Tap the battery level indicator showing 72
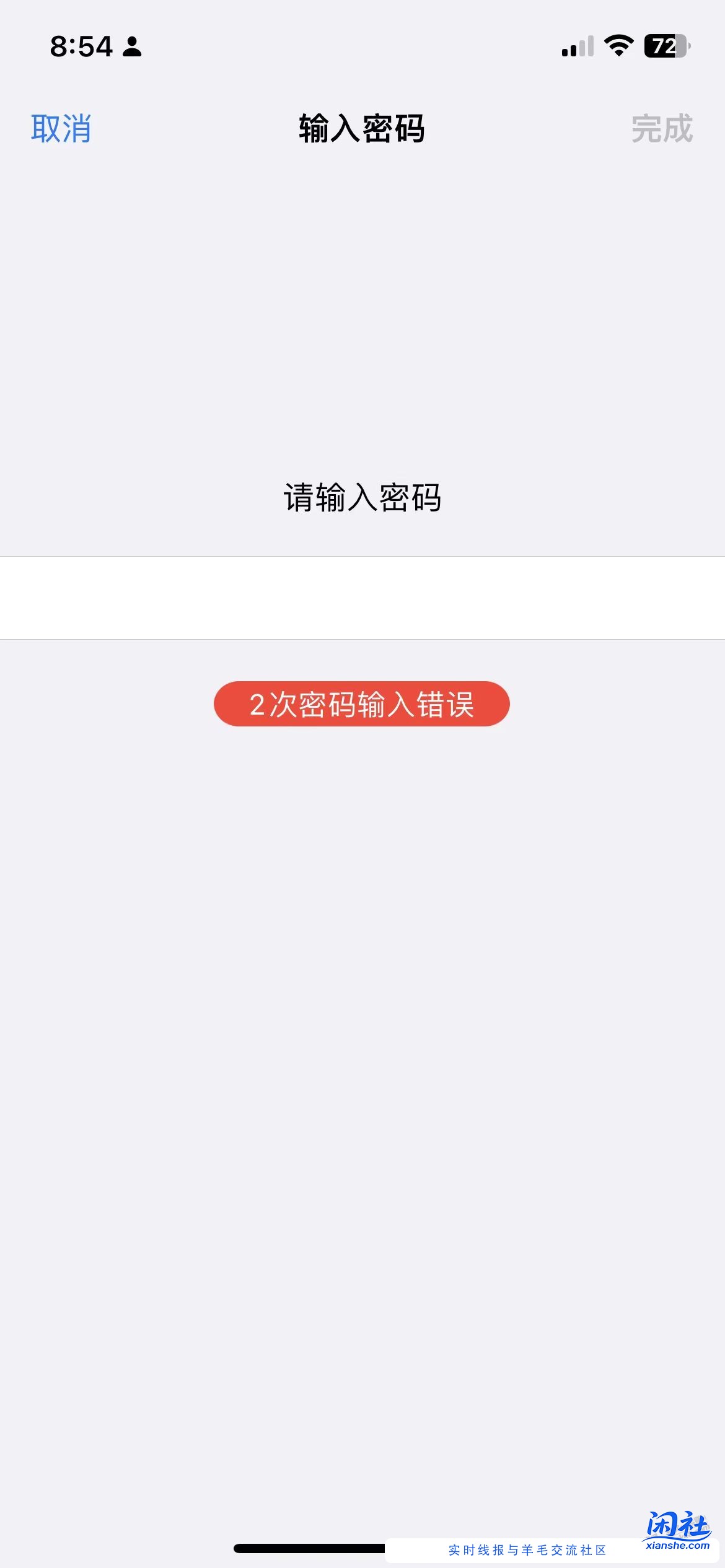Viewport: 725px width, 1568px height. click(666, 46)
